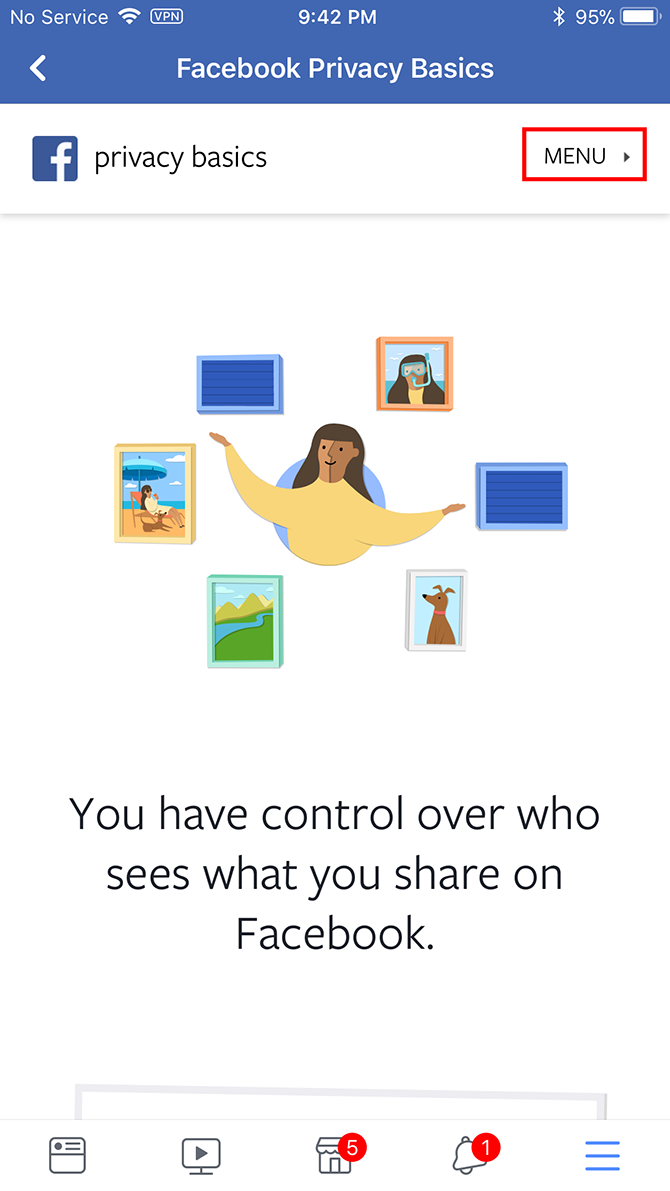Open the Watch video tab
Screen dimensions: 670x1191
201,1155
